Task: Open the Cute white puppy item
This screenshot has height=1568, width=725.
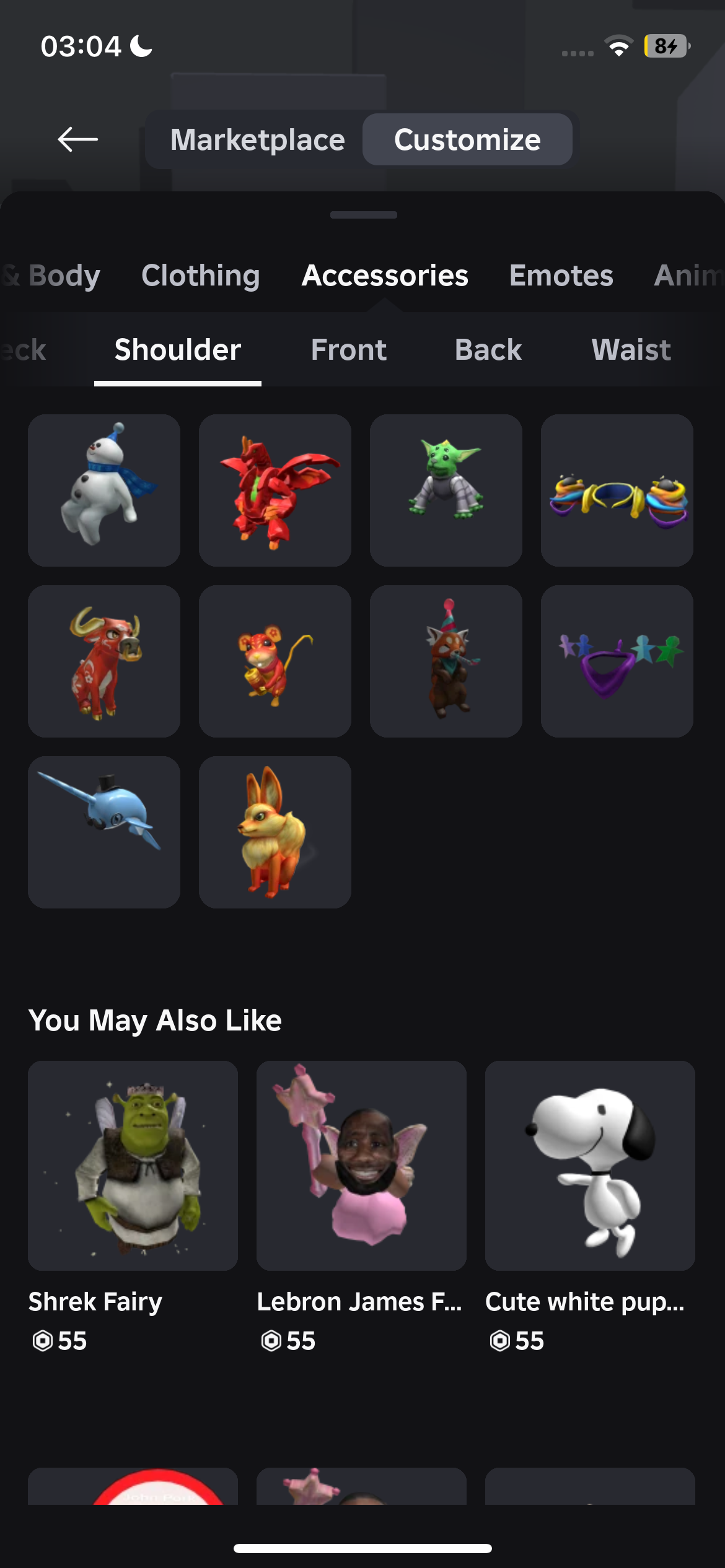Action: 590,1165
